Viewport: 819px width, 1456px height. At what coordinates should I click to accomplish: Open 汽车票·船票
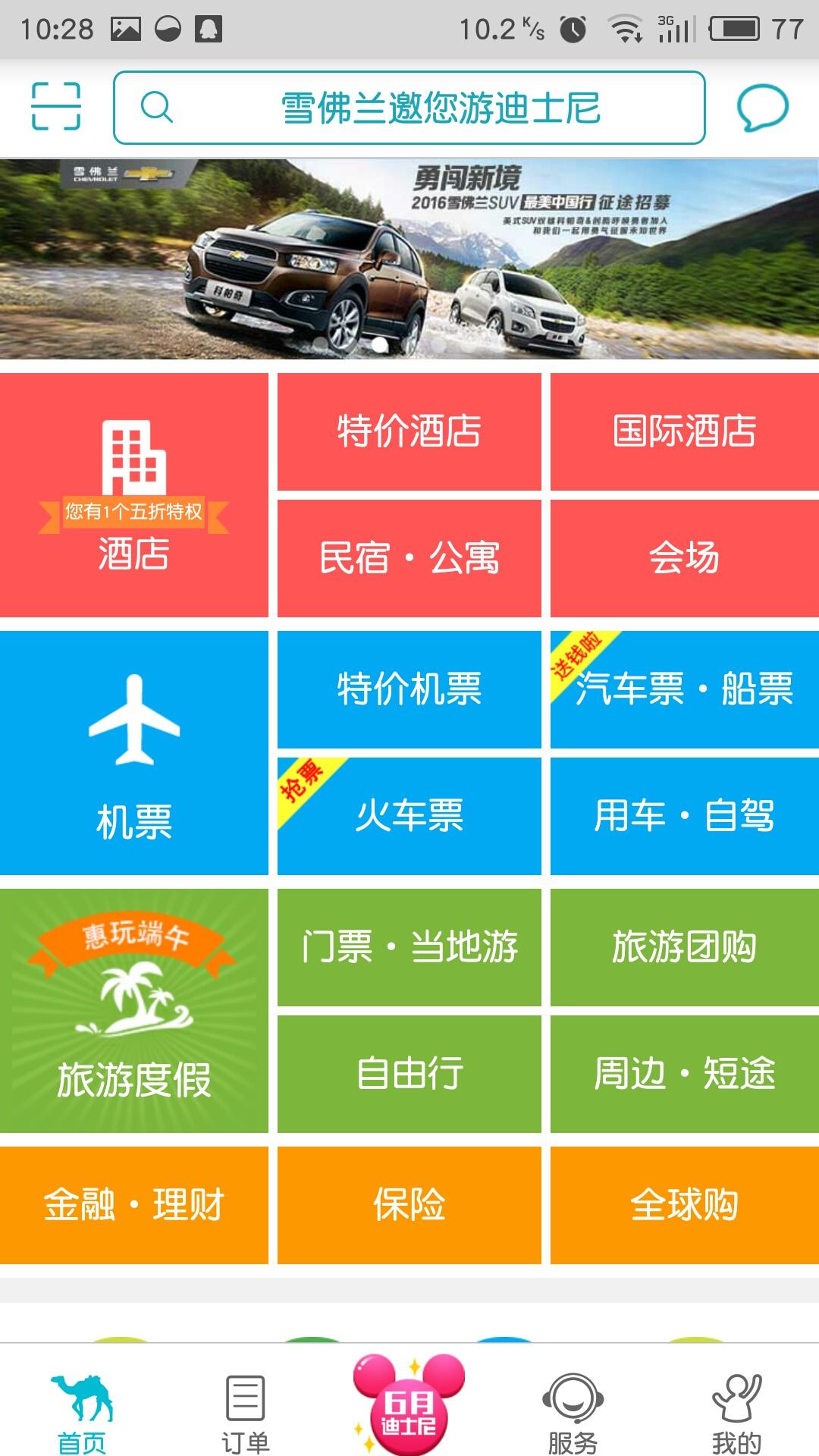point(684,689)
